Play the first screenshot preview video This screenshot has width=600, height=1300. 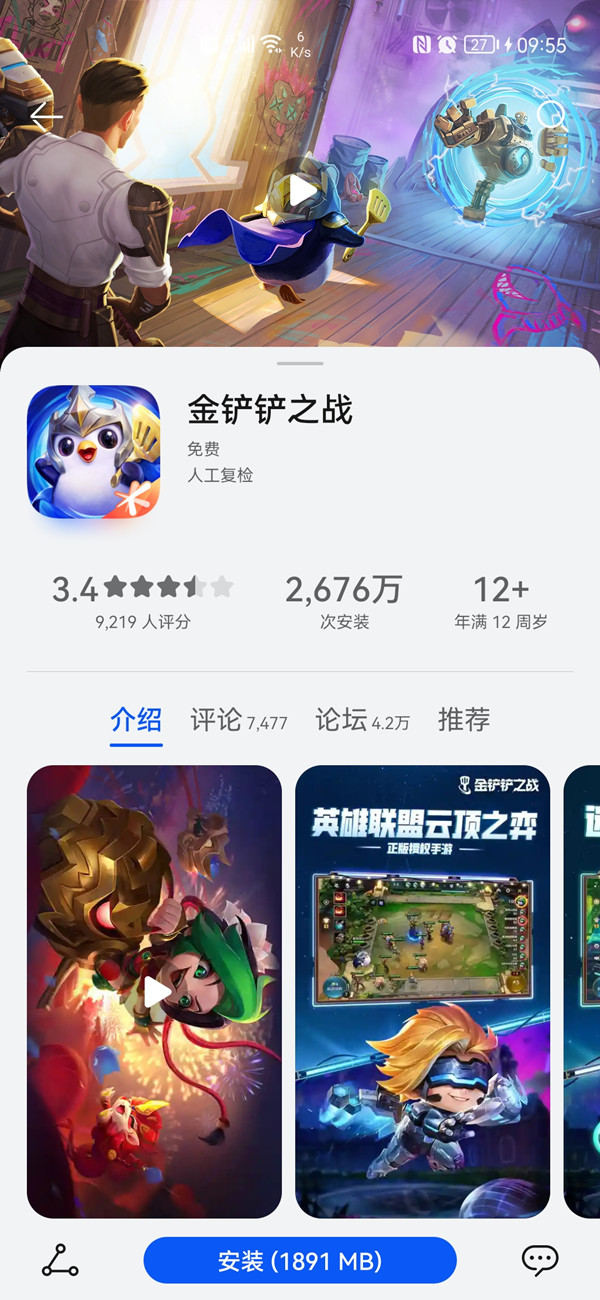pos(155,992)
